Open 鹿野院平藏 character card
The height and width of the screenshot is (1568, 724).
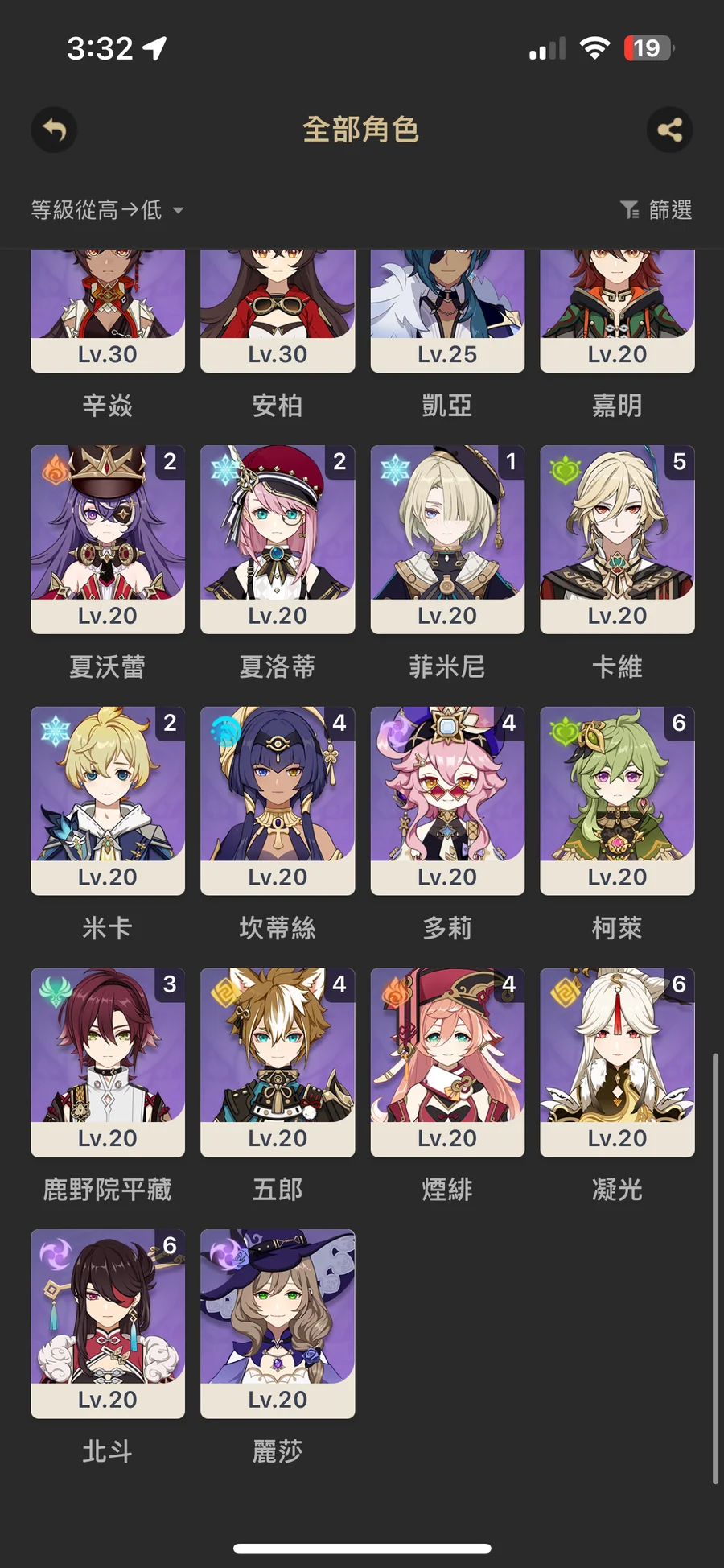click(x=108, y=1063)
